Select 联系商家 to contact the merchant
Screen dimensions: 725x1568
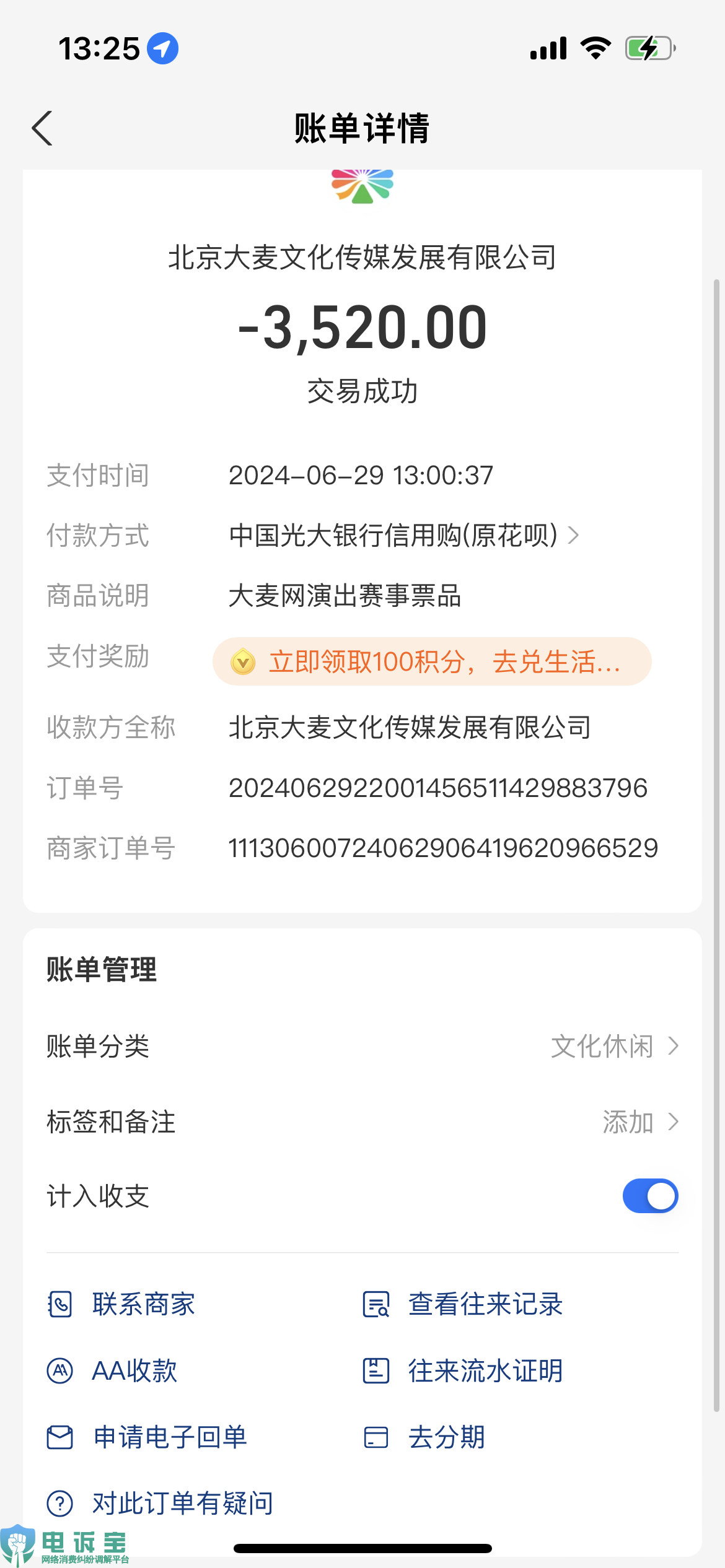tap(122, 1304)
